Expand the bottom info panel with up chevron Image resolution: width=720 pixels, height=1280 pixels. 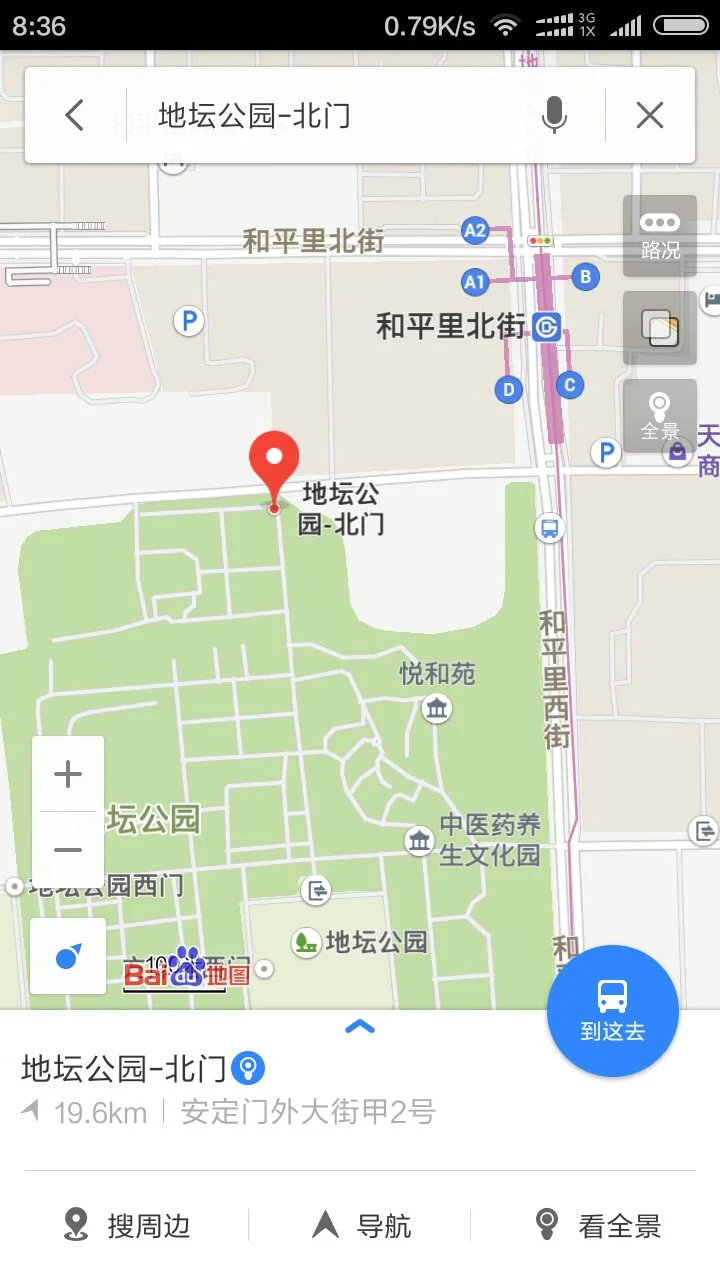click(x=359, y=1026)
